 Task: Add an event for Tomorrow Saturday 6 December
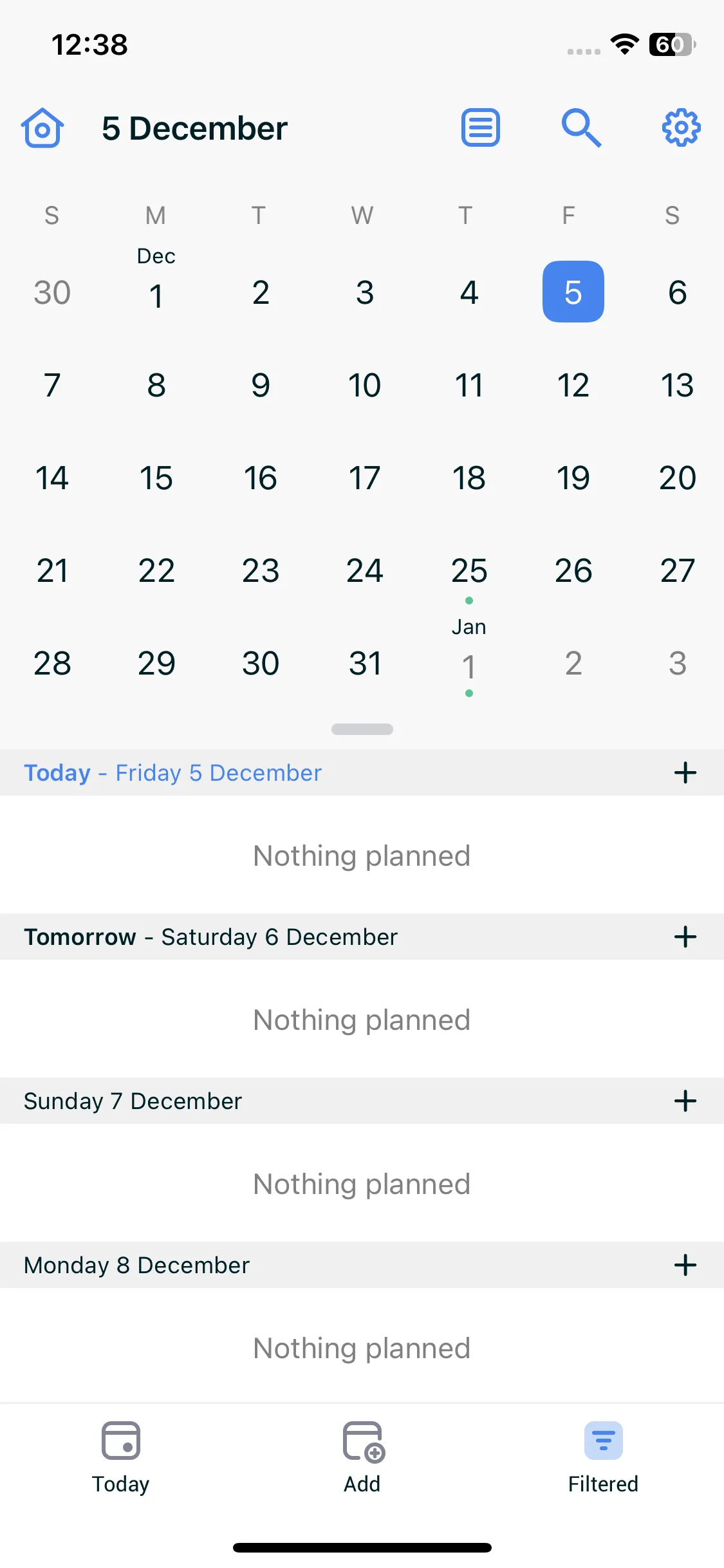coord(685,937)
